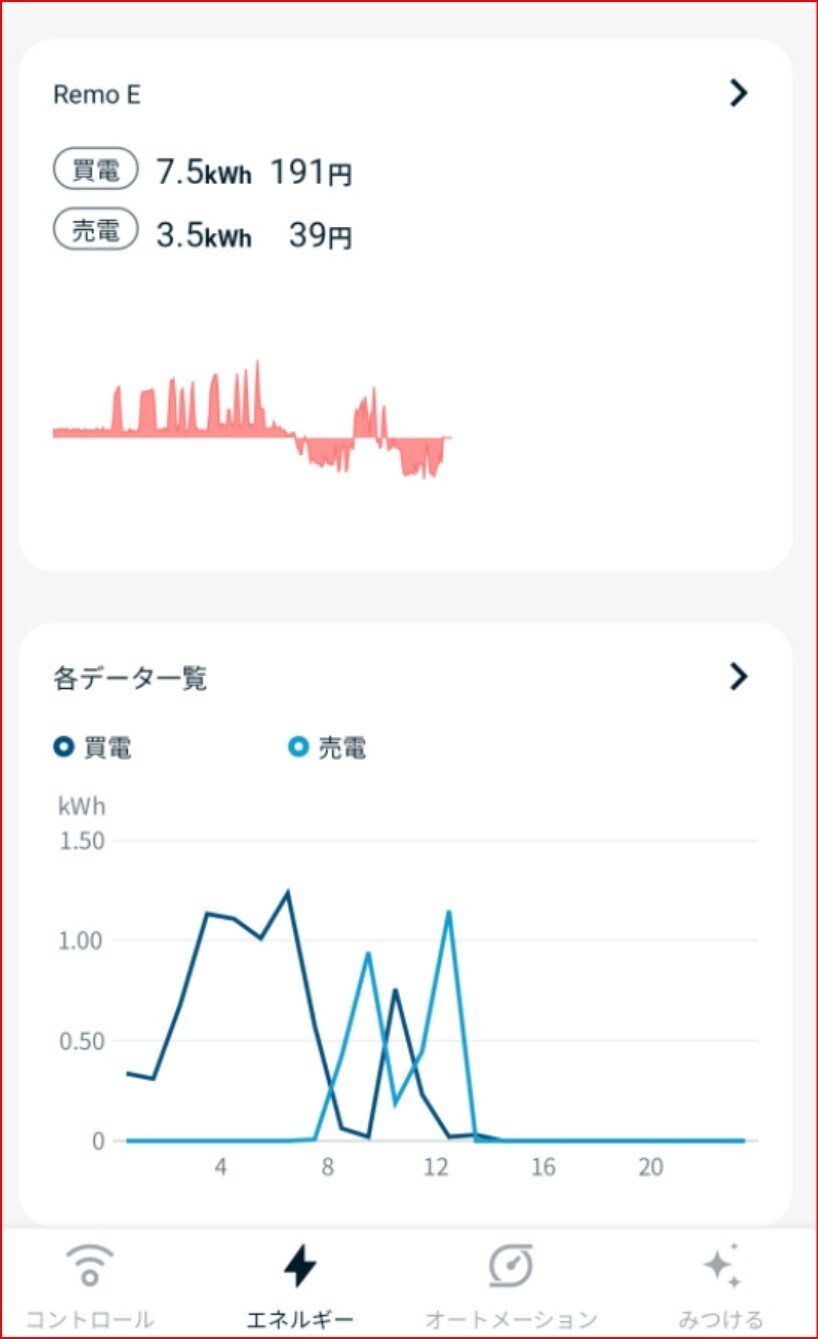Expand Remo E details via its chevron

(738, 93)
